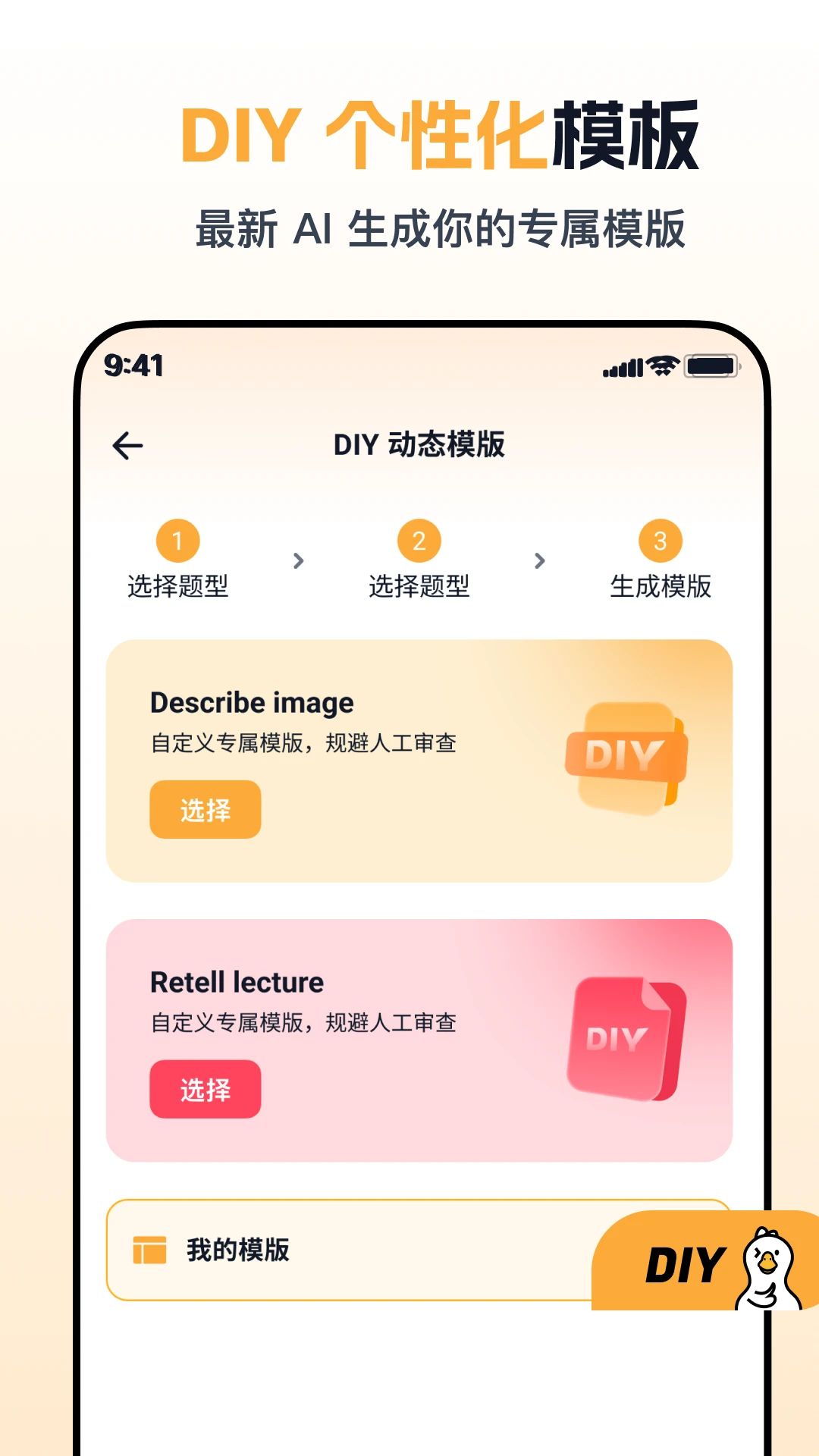819x1456 pixels.
Task: Click 选择 on the Describe image card
Action: 206,810
